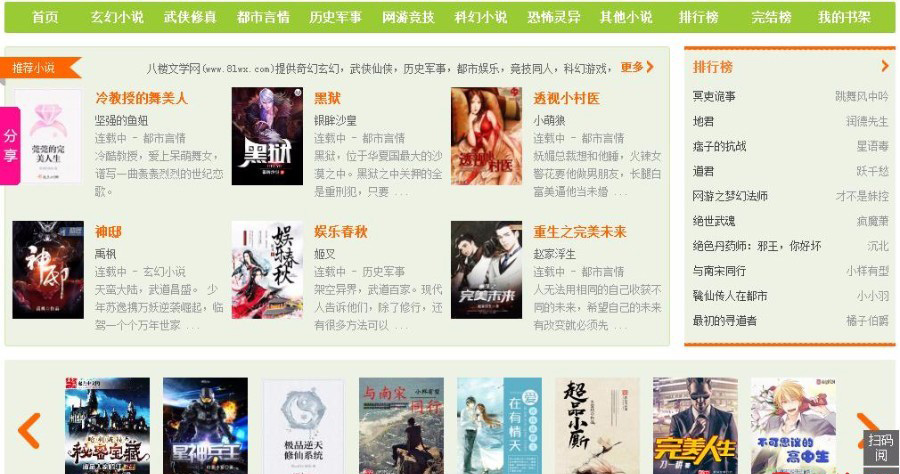Tap the 神邸 book cover
This screenshot has width=900, height=474.
[x=48, y=269]
